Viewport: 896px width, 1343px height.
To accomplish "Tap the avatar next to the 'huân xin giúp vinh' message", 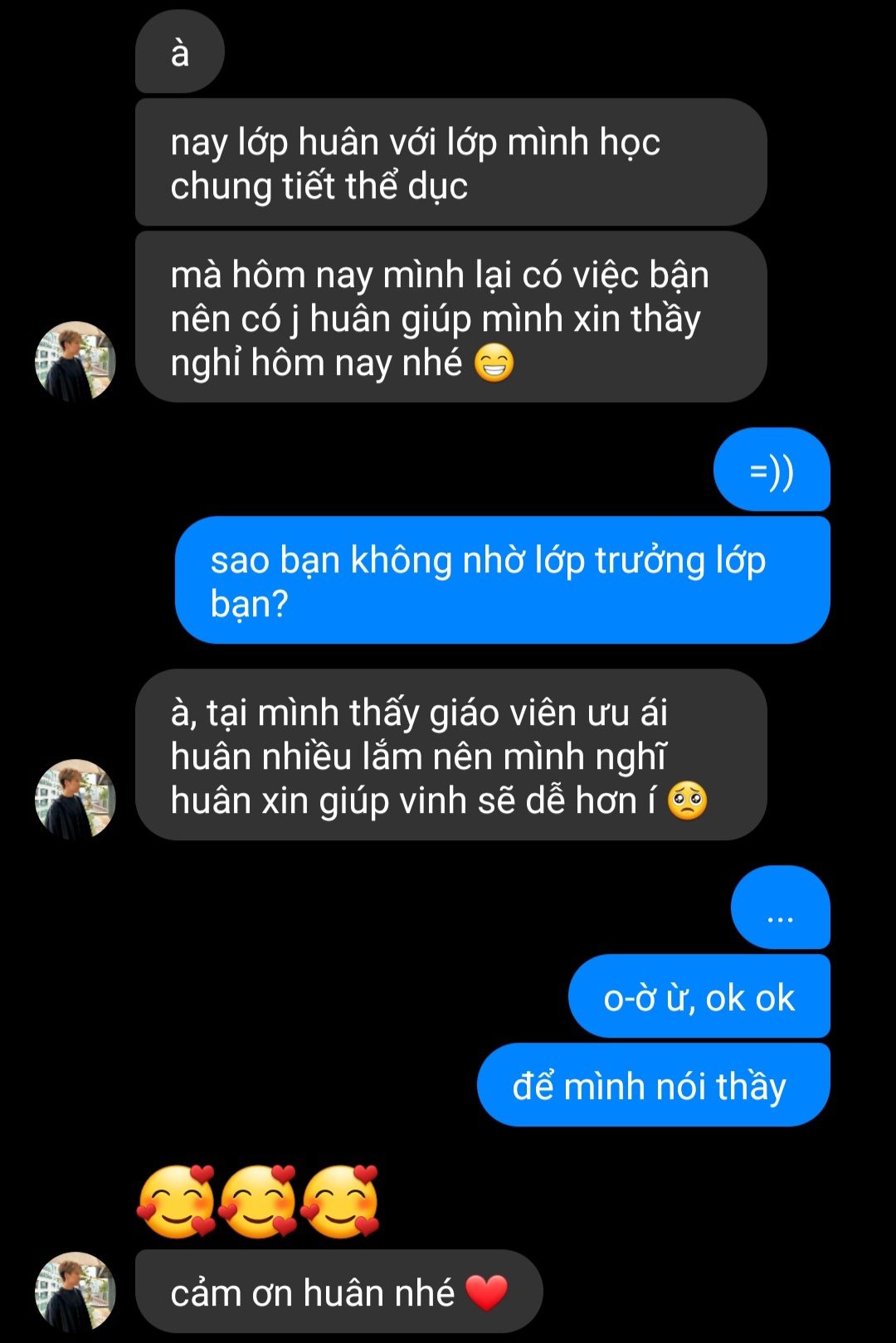I will tap(75, 799).
